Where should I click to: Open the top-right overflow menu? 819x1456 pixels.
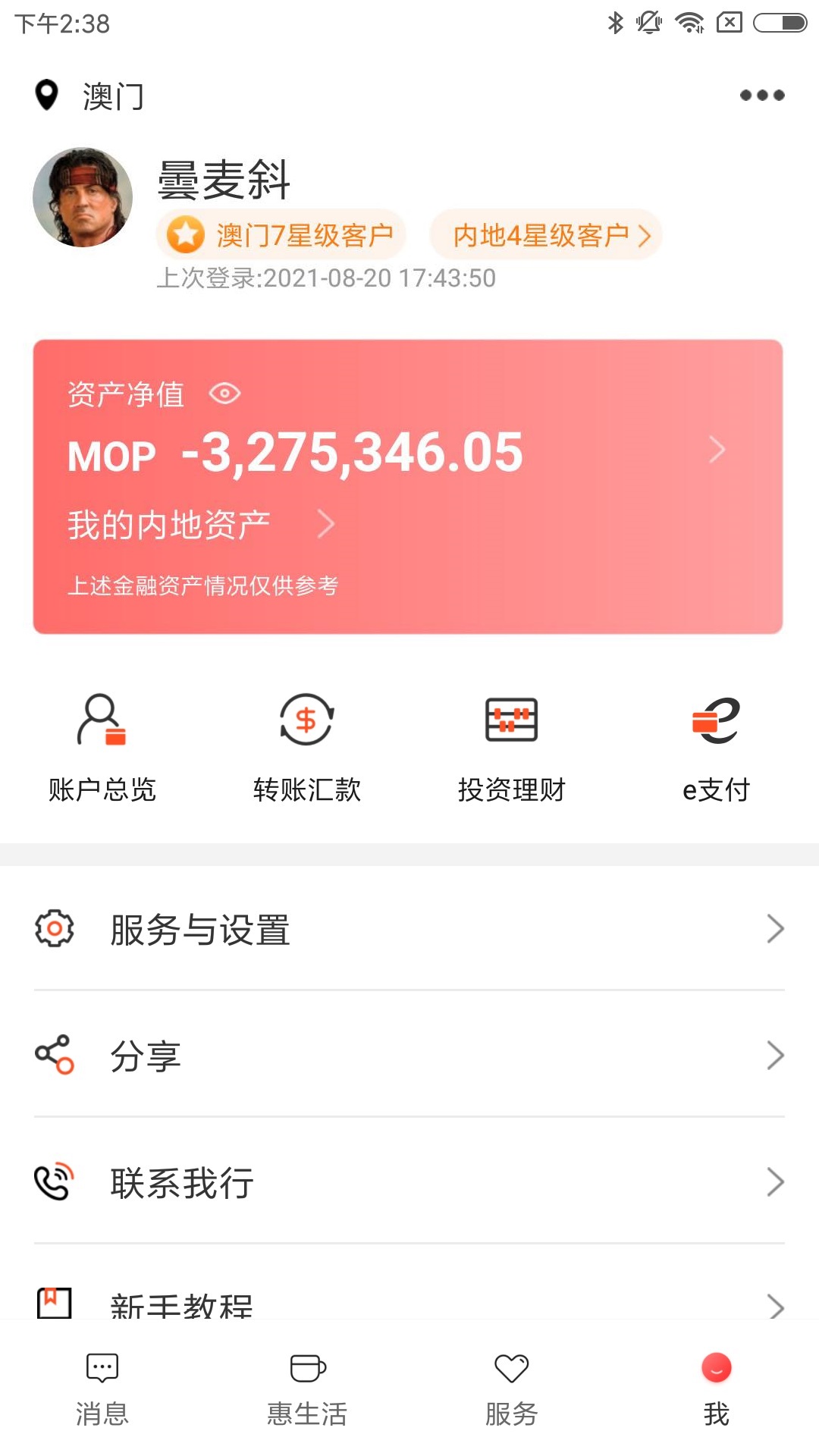coord(761,95)
